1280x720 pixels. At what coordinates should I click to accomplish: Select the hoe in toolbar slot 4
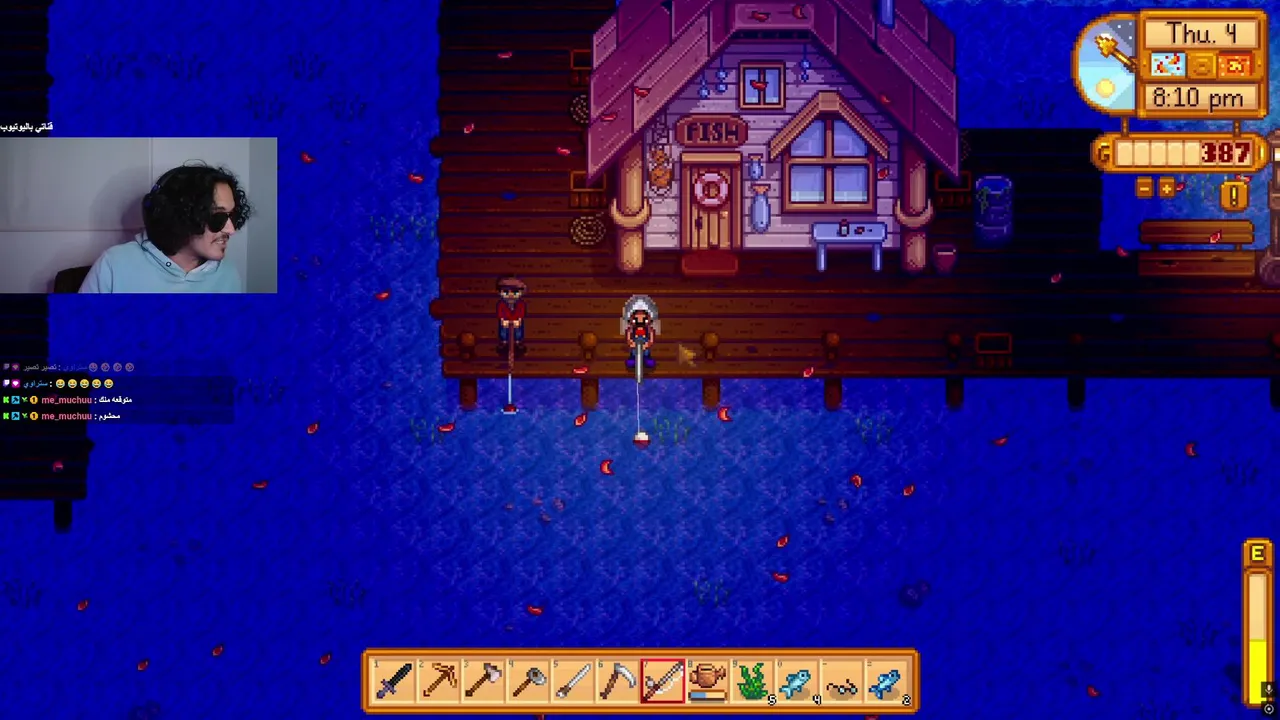(529, 681)
